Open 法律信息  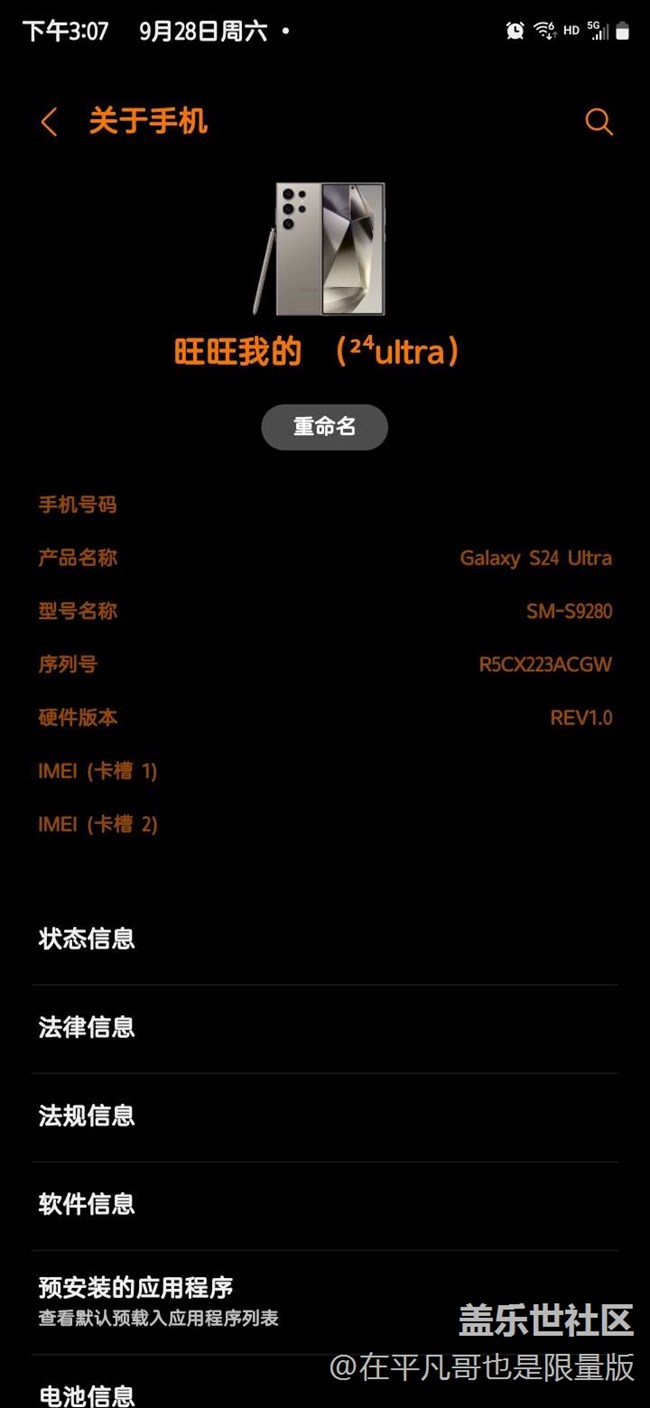[325, 1029]
